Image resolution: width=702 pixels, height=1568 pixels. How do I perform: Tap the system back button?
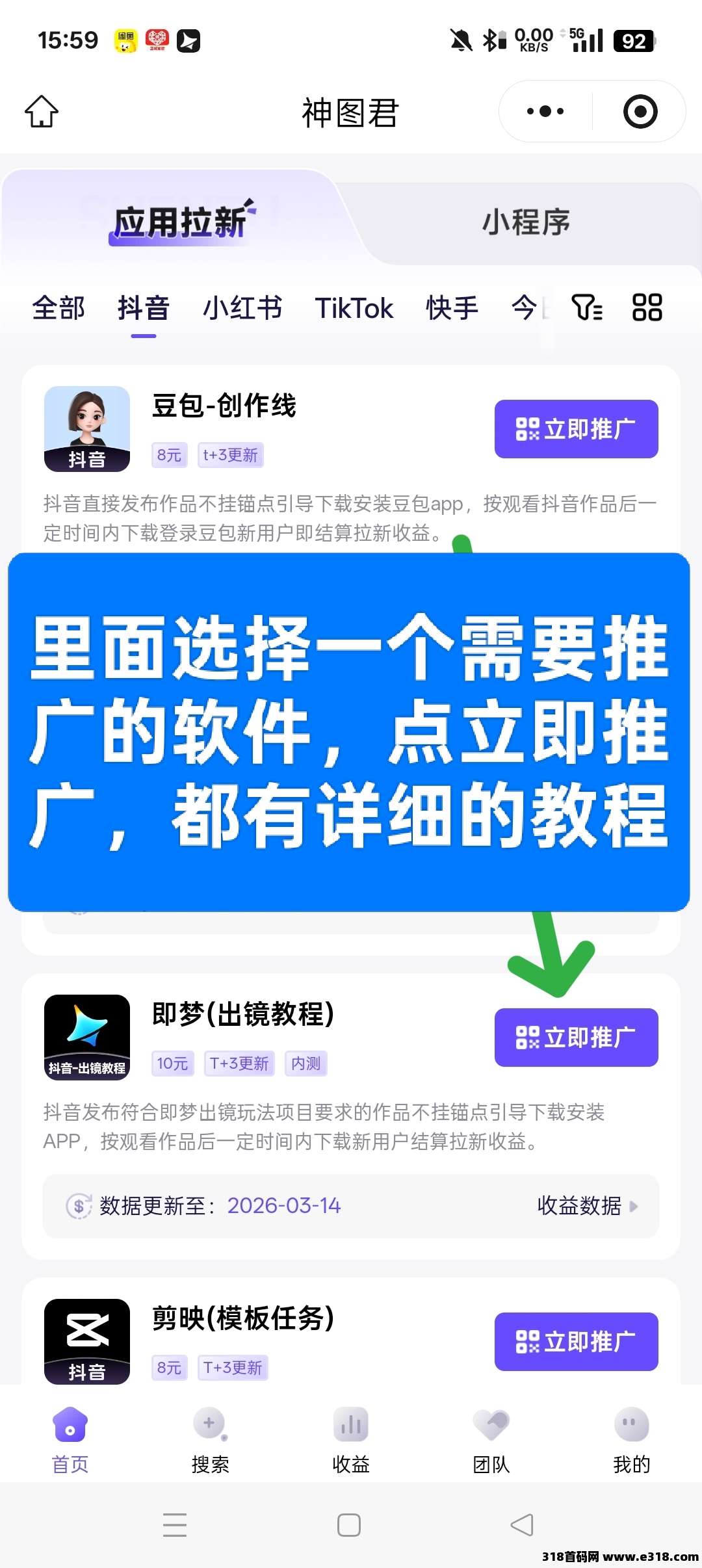[522, 1525]
